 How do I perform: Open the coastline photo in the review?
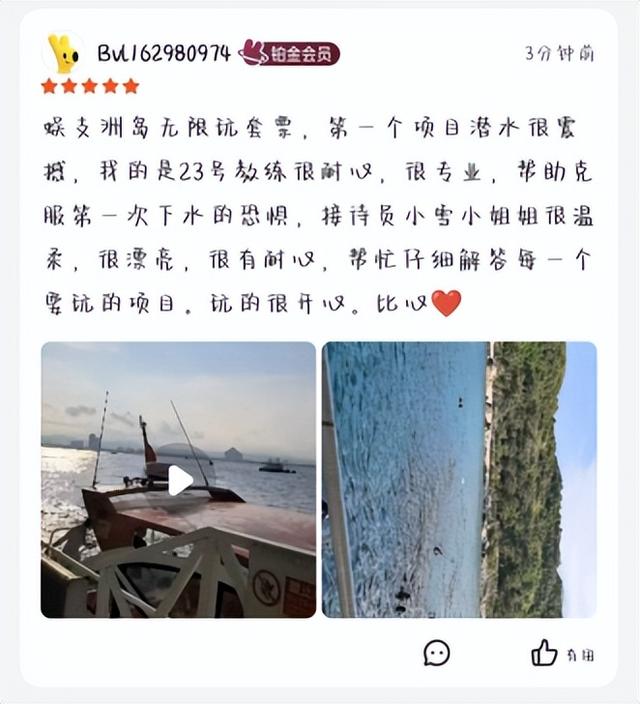[459, 480]
